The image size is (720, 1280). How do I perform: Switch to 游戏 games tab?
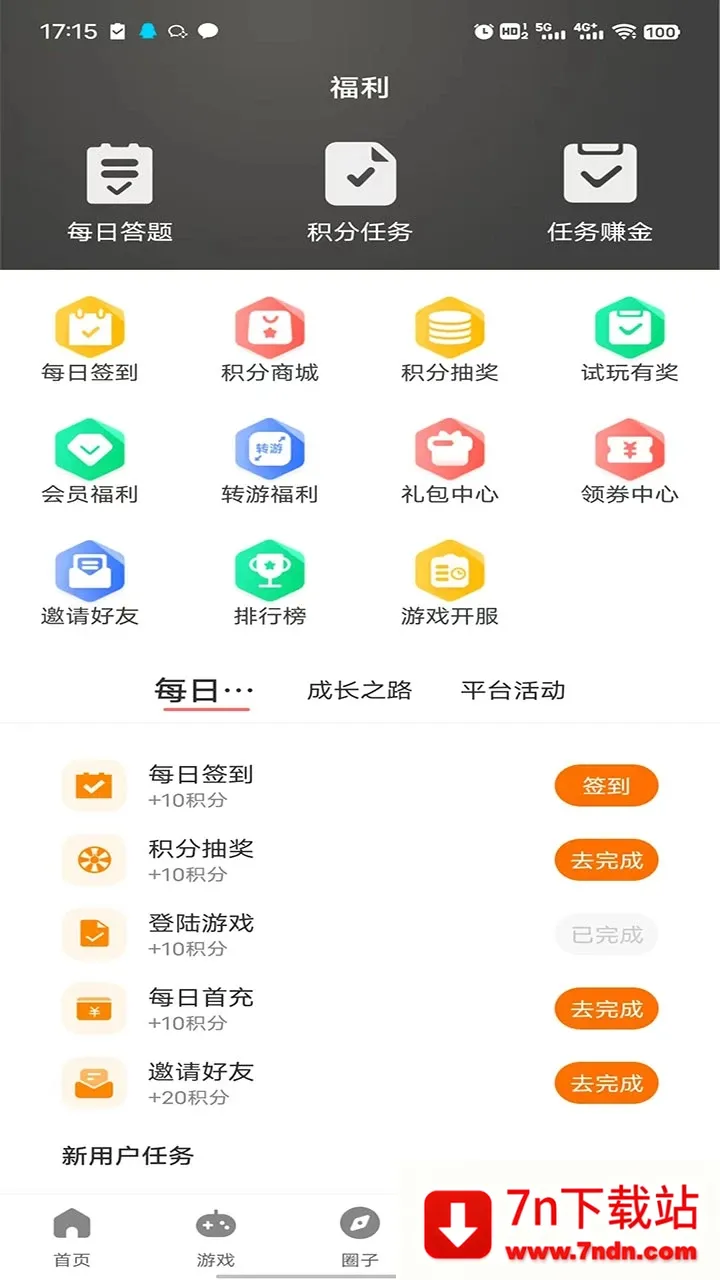click(x=216, y=1237)
